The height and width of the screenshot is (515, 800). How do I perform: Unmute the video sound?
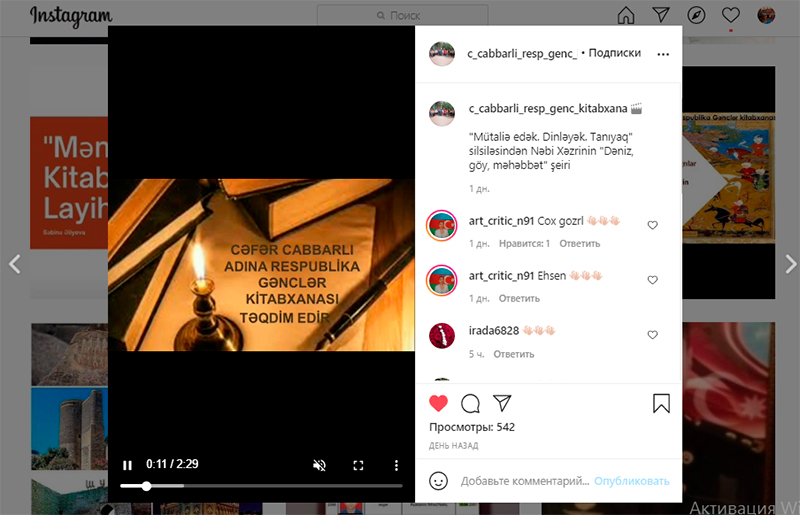click(x=320, y=465)
